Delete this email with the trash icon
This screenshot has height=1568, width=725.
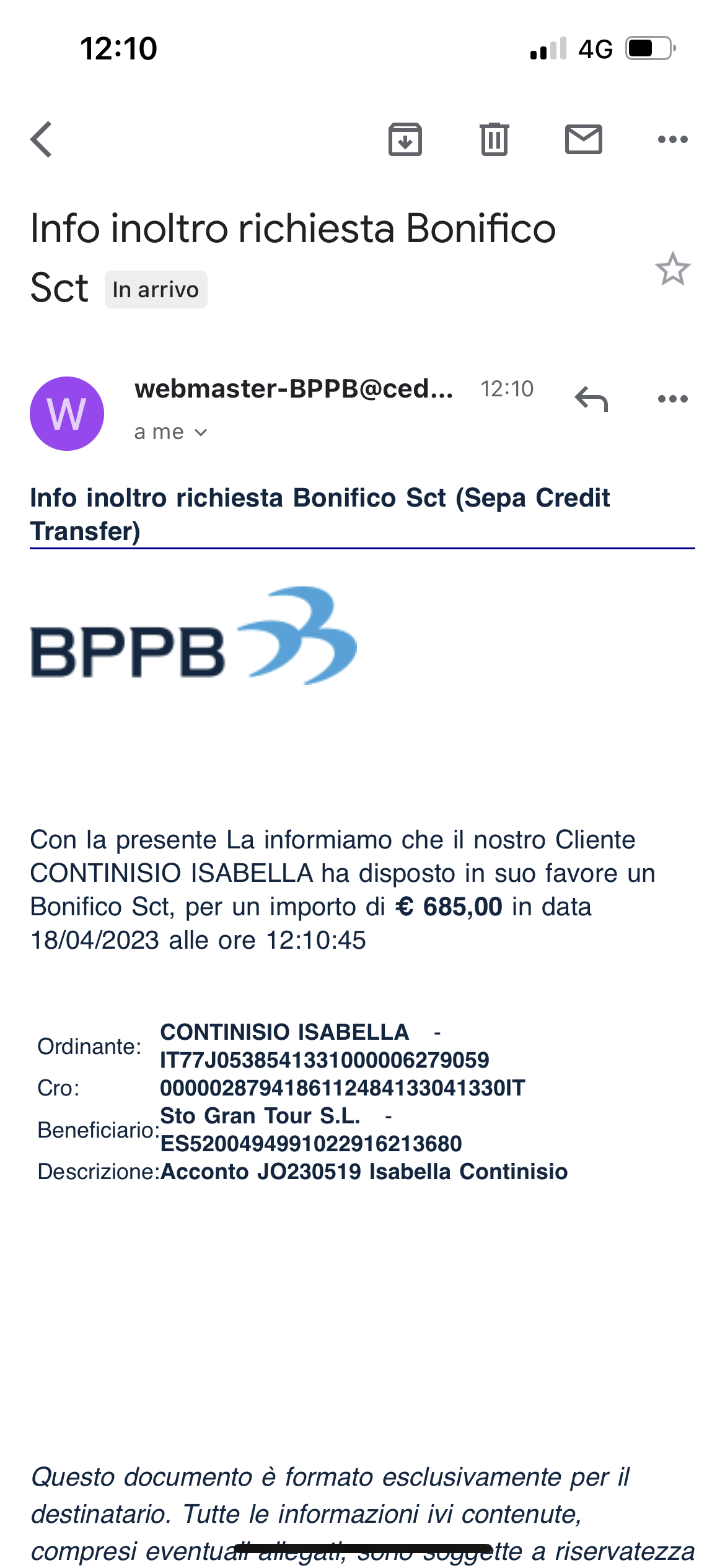[x=494, y=139]
